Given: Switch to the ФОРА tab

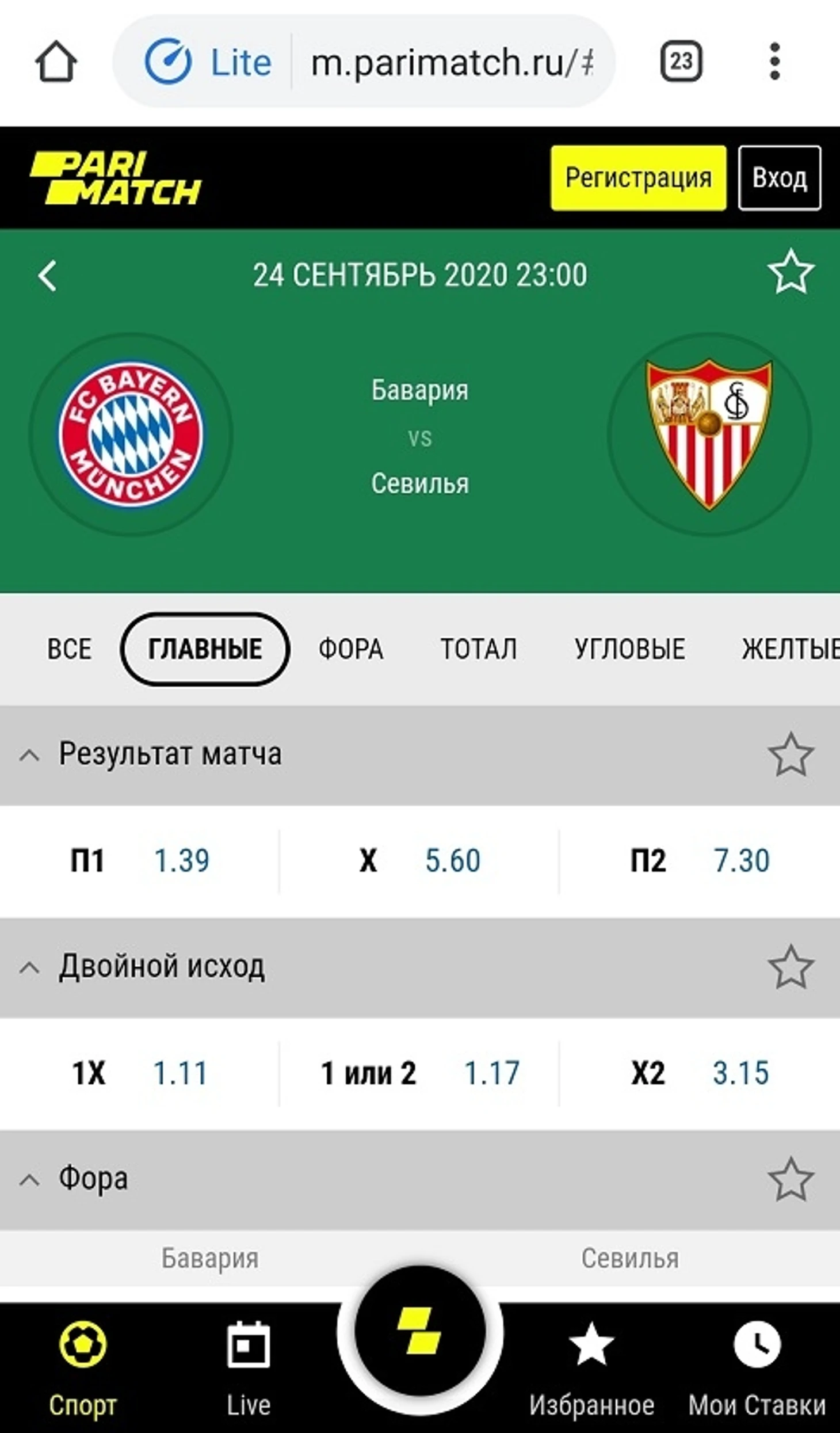Looking at the screenshot, I should coord(350,649).
